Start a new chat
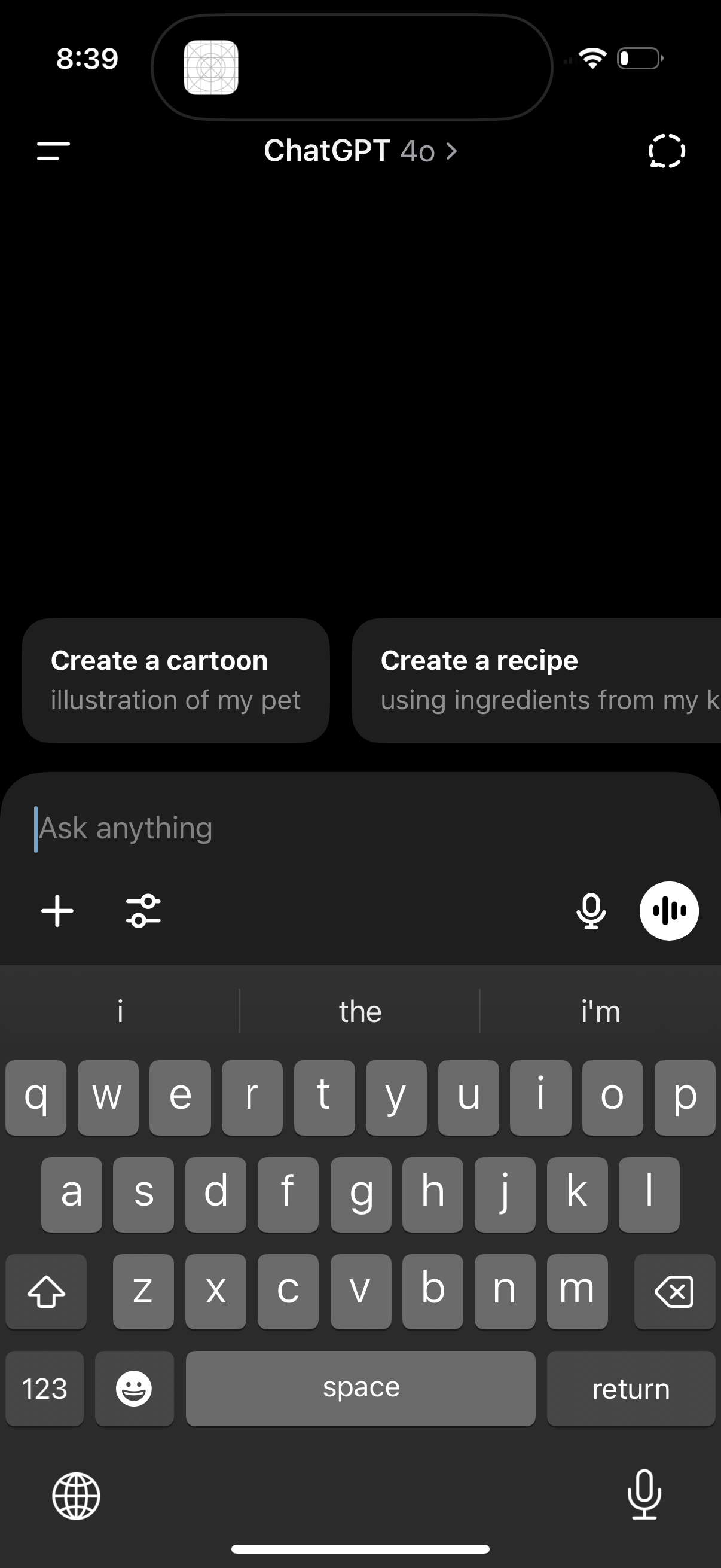The height and width of the screenshot is (1568, 721). [666, 151]
